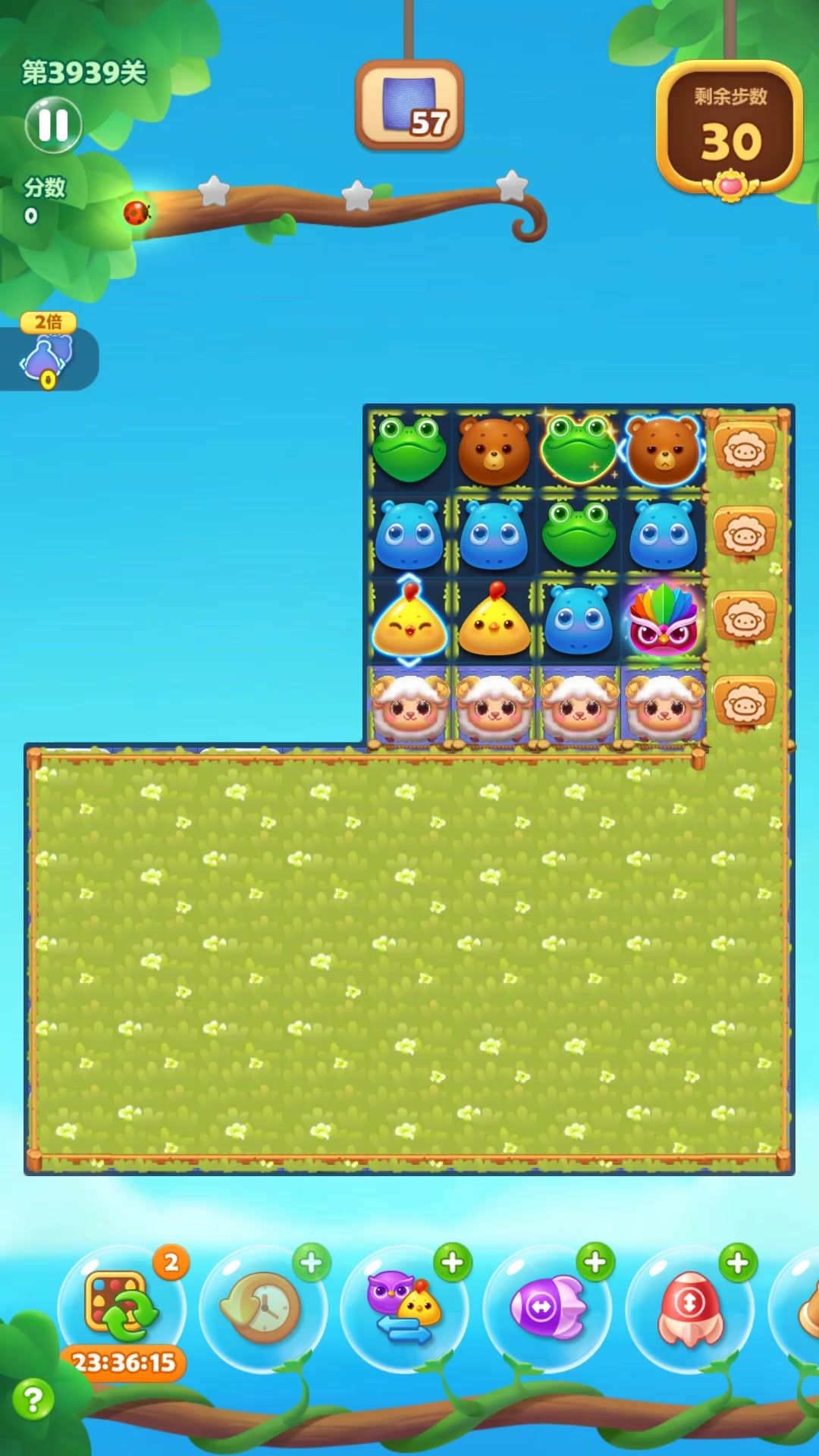Select the red vertical rocket booster
Screen dimensions: 819x1456
tap(689, 1307)
